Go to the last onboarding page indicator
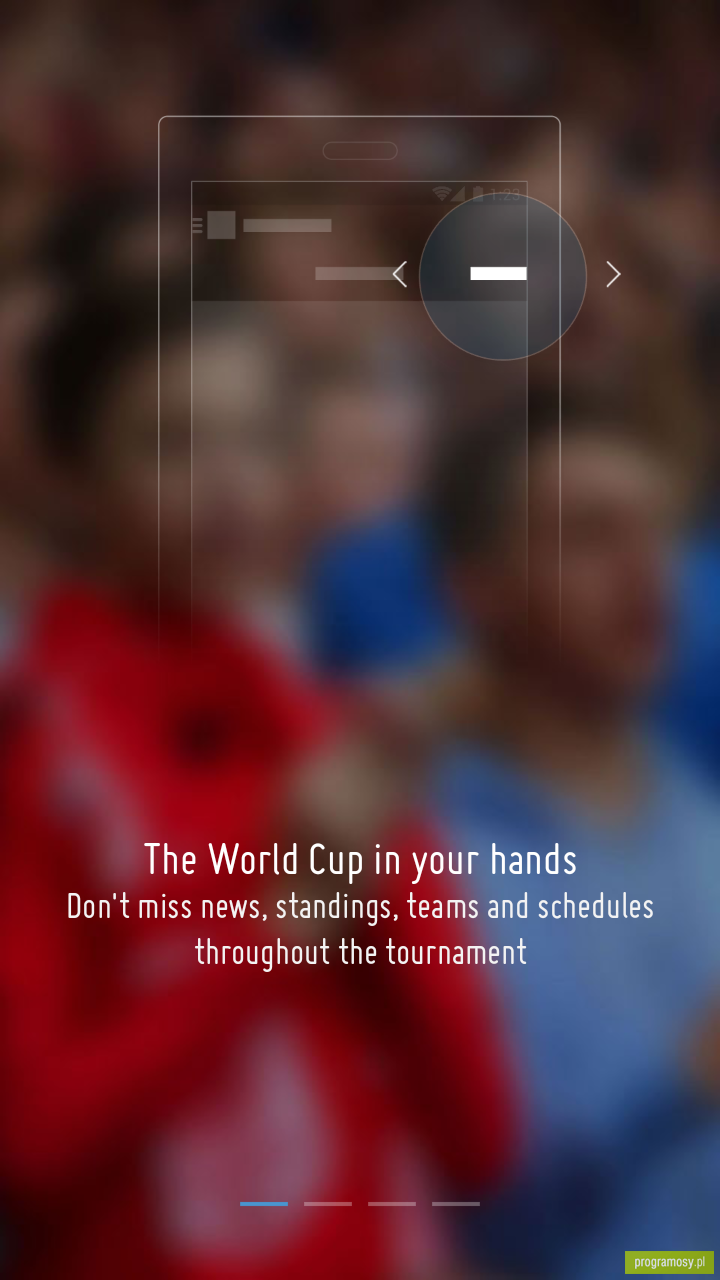 (456, 1204)
